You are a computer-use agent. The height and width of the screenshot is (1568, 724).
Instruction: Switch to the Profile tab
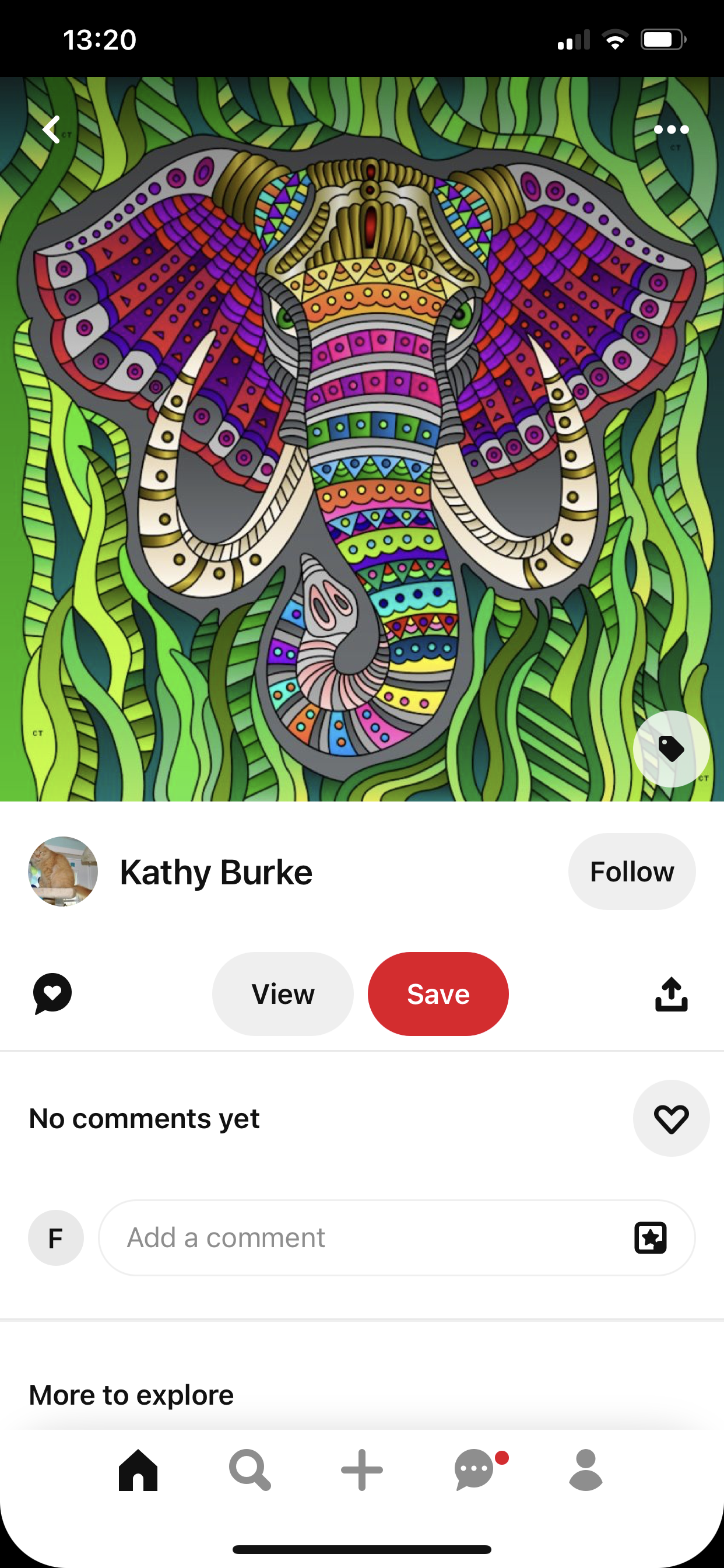[x=586, y=1470]
